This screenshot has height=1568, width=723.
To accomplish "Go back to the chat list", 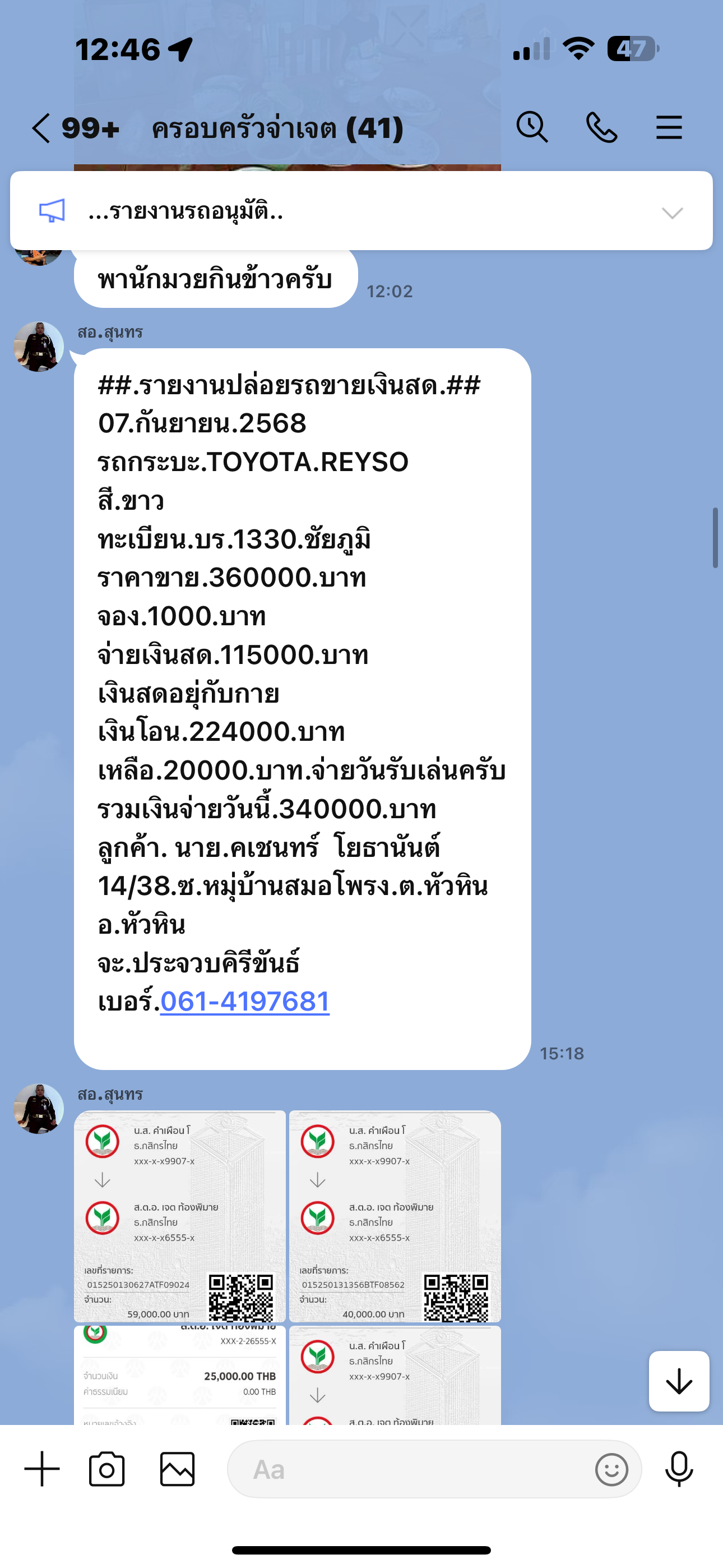I will click(x=41, y=128).
